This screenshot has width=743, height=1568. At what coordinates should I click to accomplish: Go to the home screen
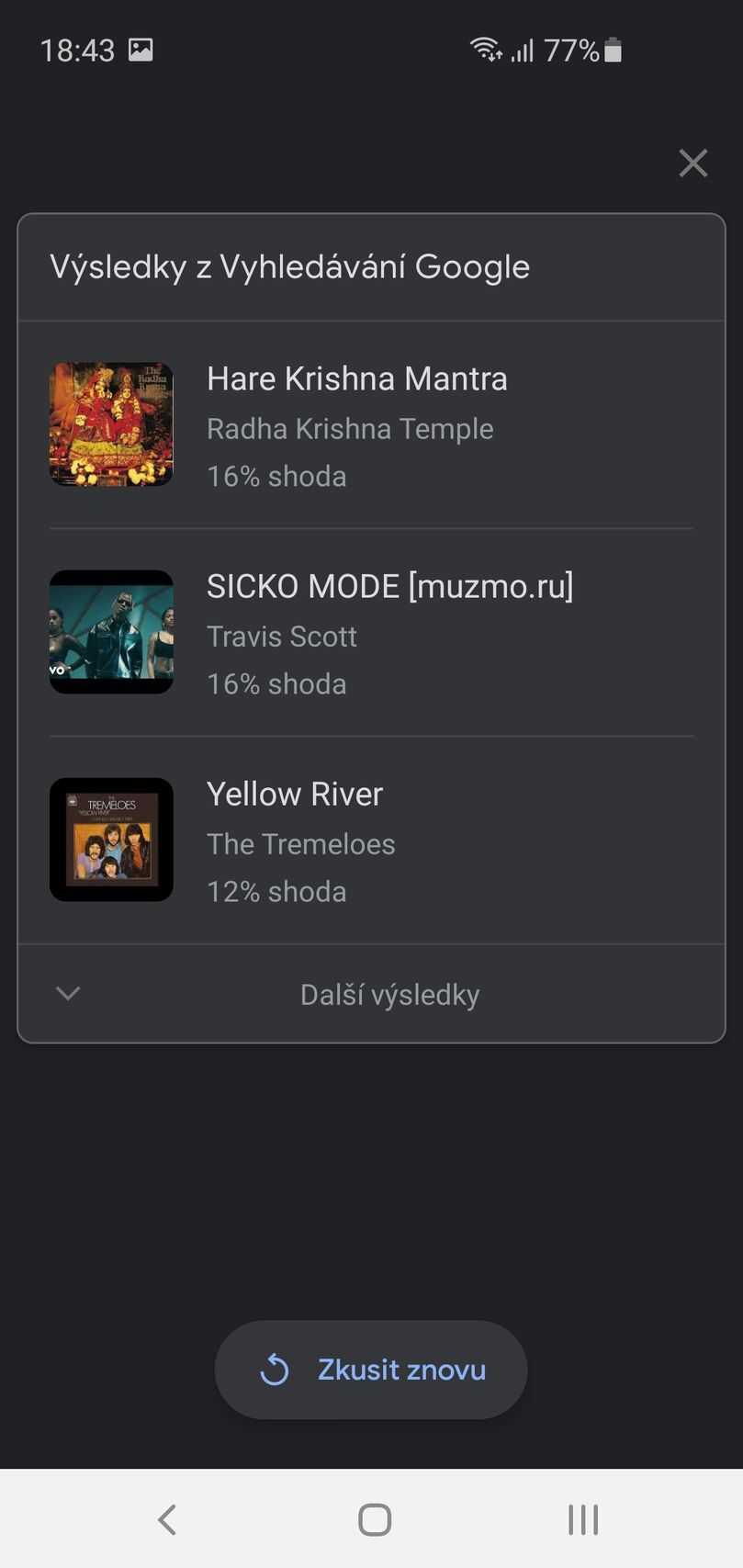click(374, 1519)
